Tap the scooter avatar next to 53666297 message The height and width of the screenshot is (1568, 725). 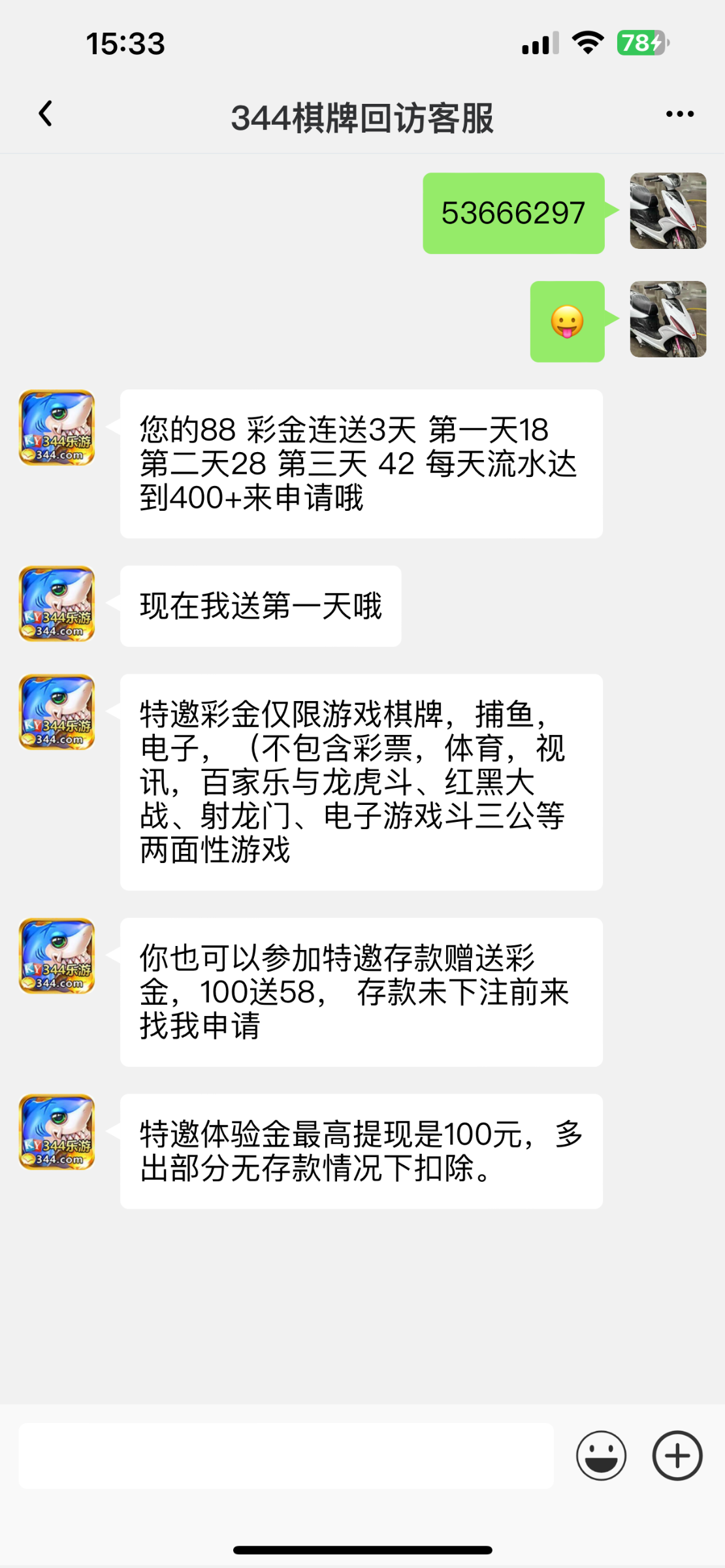667,211
